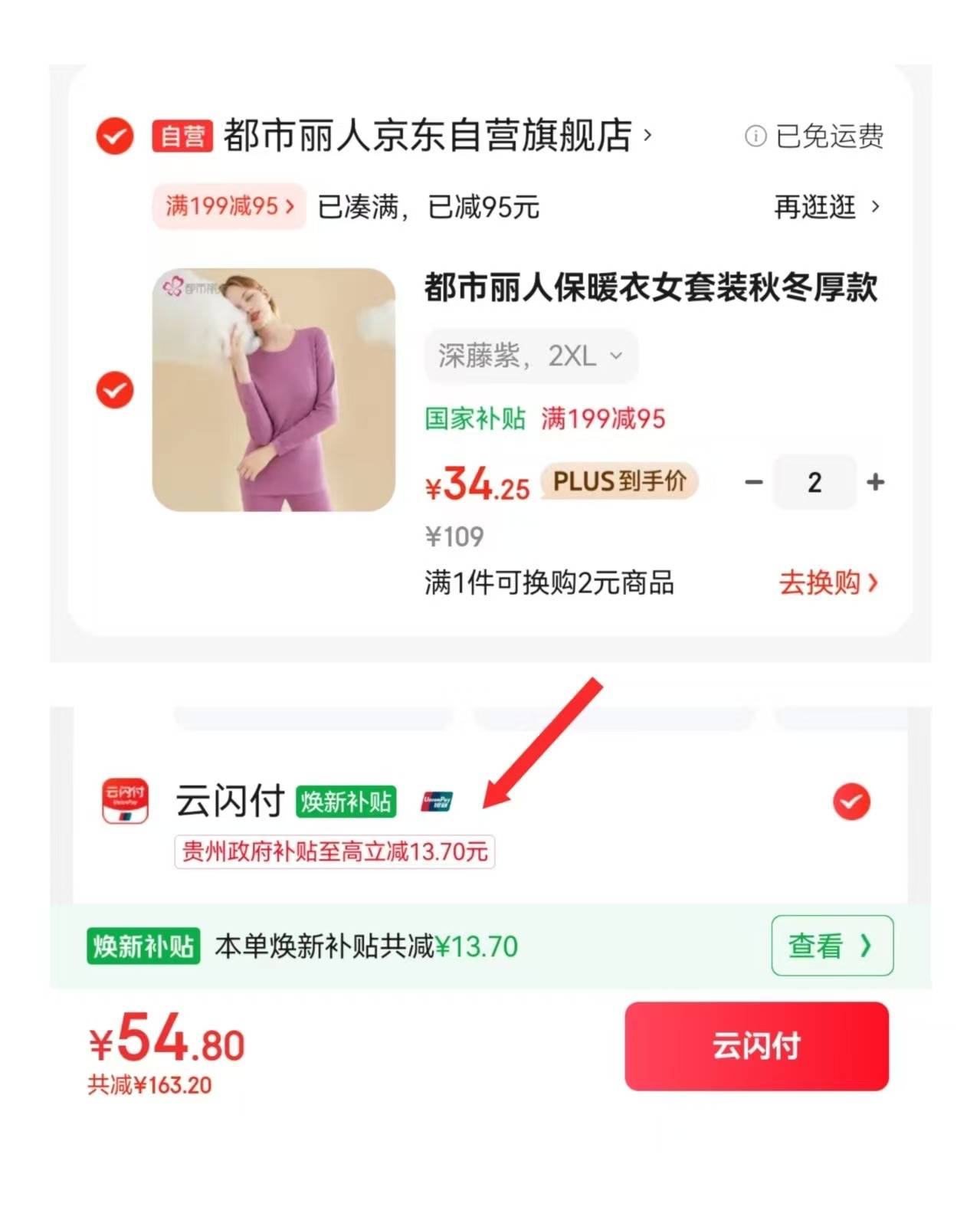Screen dimensions: 980x1207
Task: Tap 再逛逛 to browse more items
Action: pos(826,207)
